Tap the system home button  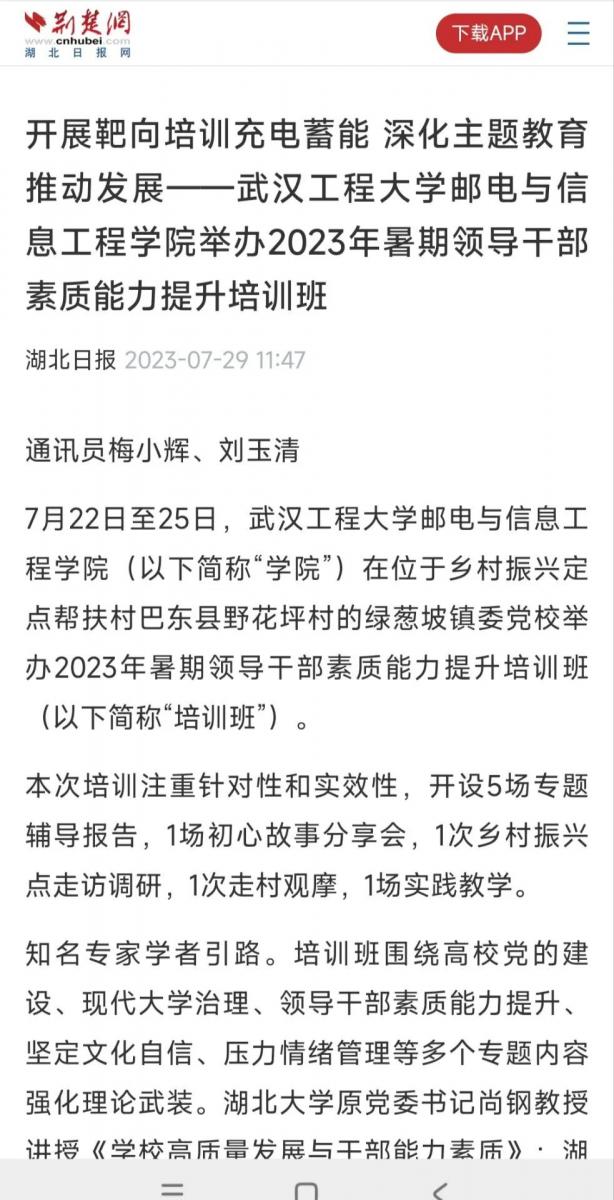[307, 1190]
